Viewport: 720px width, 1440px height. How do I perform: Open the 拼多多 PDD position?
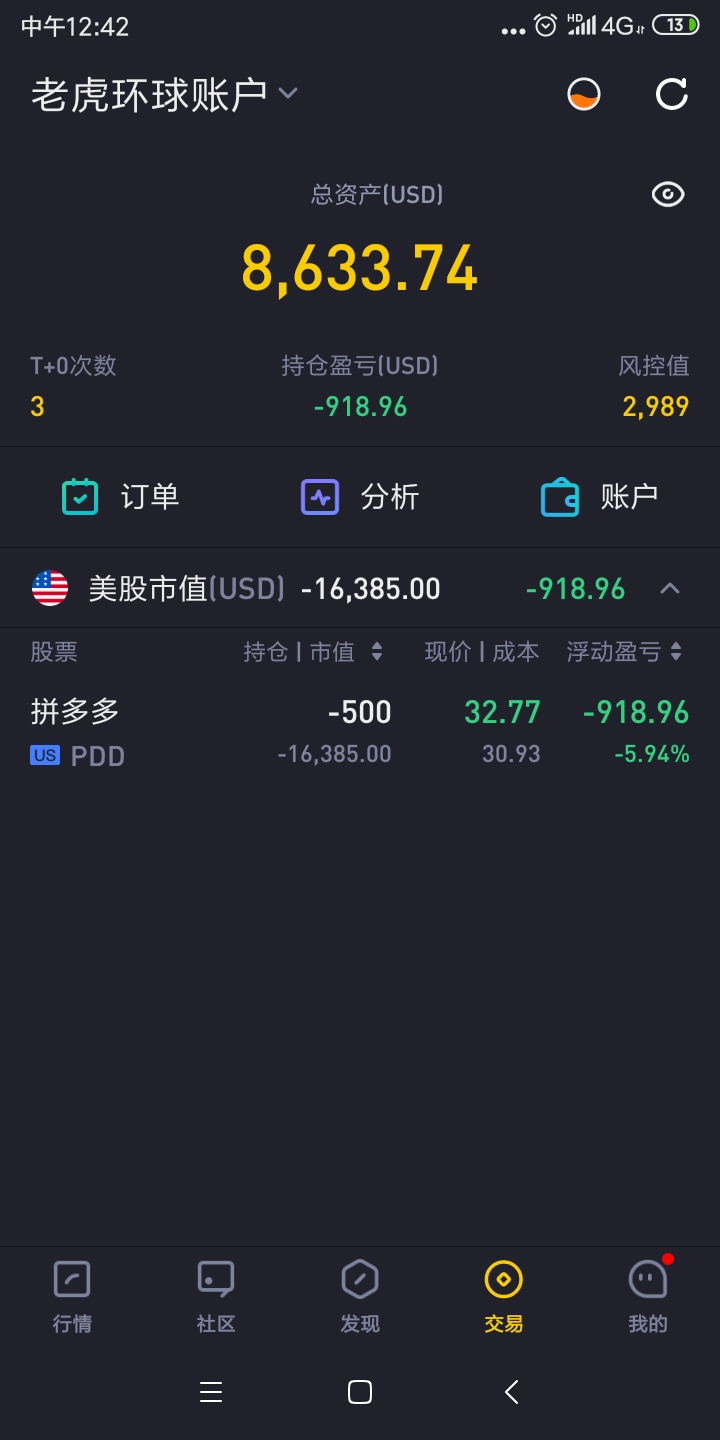tap(360, 732)
